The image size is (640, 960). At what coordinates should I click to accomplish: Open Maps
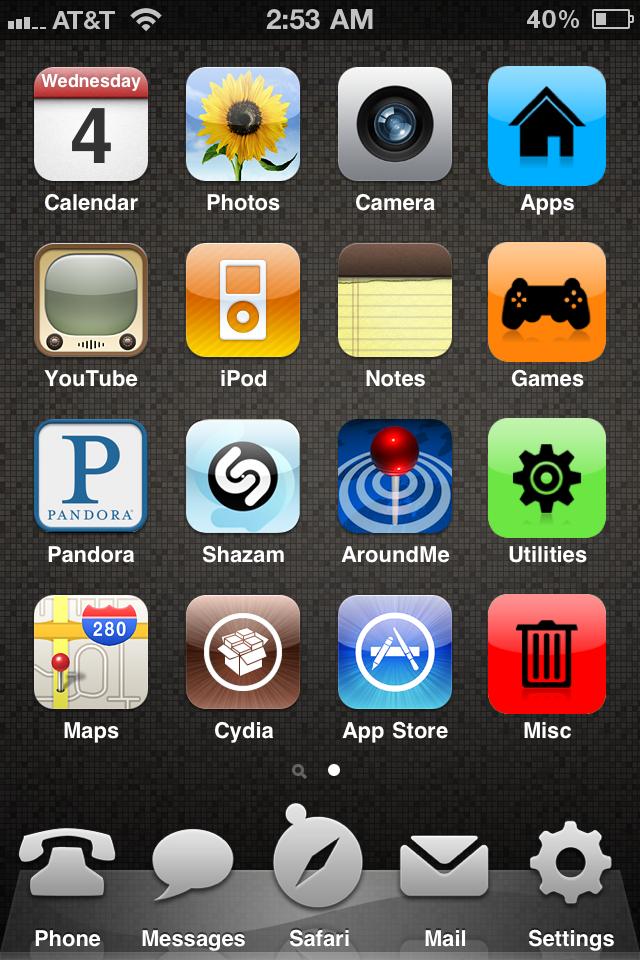point(91,653)
